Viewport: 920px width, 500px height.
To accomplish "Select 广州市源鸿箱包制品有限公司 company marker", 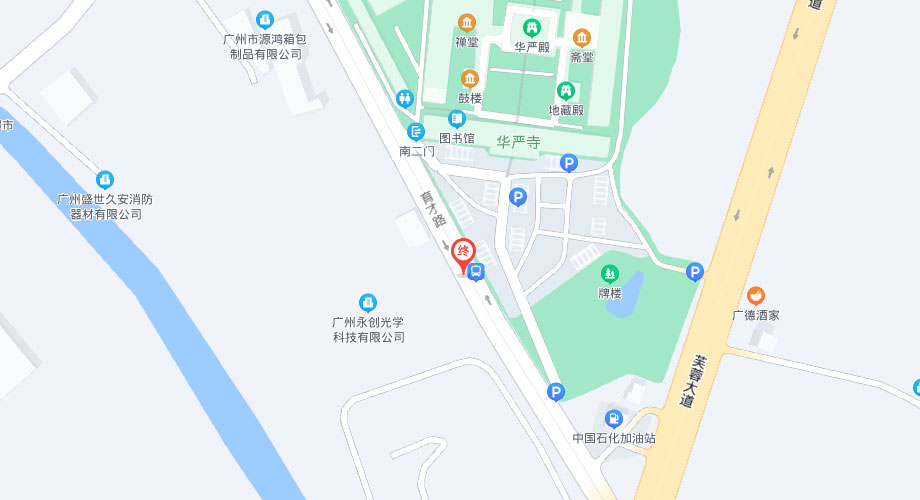I will point(264,19).
